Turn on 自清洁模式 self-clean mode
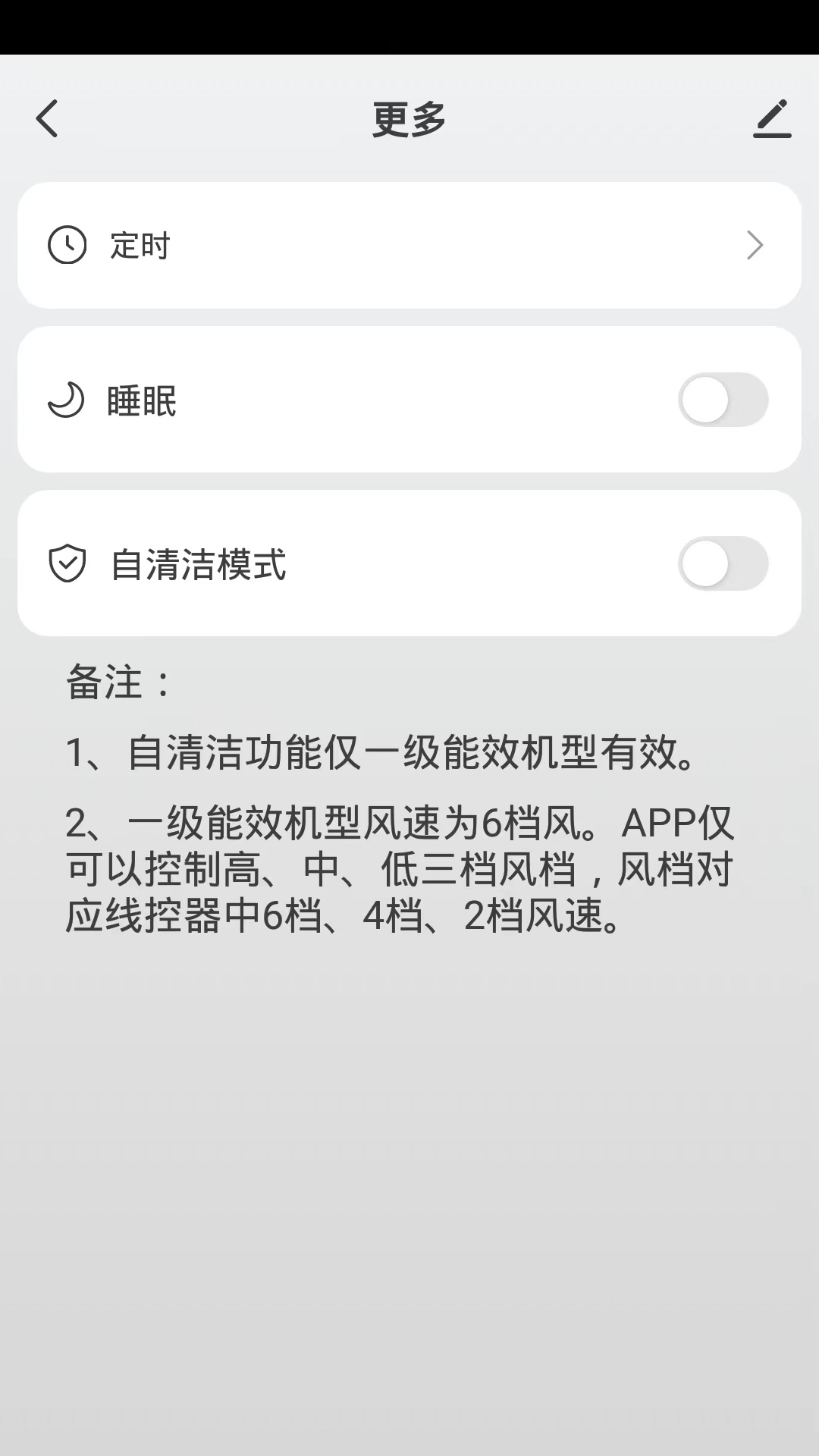Image resolution: width=819 pixels, height=1456 pixels. click(x=723, y=563)
